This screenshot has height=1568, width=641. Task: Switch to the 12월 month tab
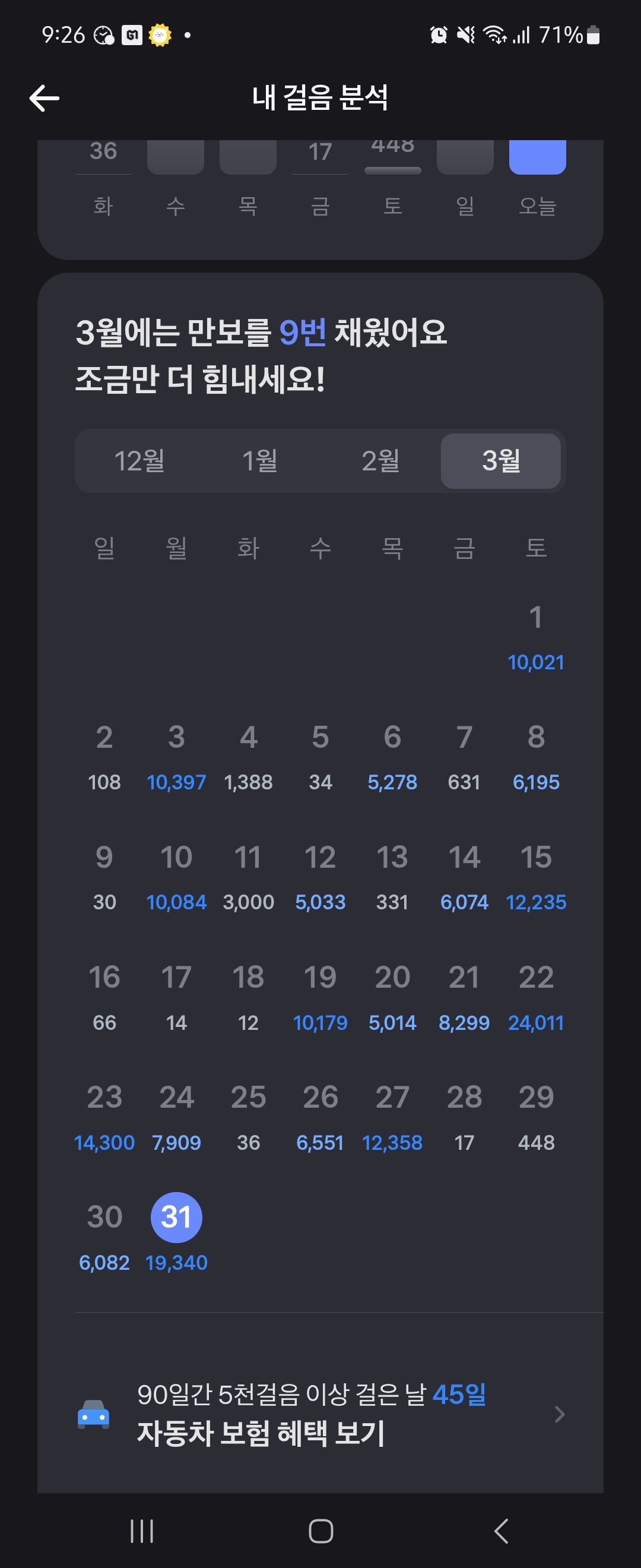[139, 461]
